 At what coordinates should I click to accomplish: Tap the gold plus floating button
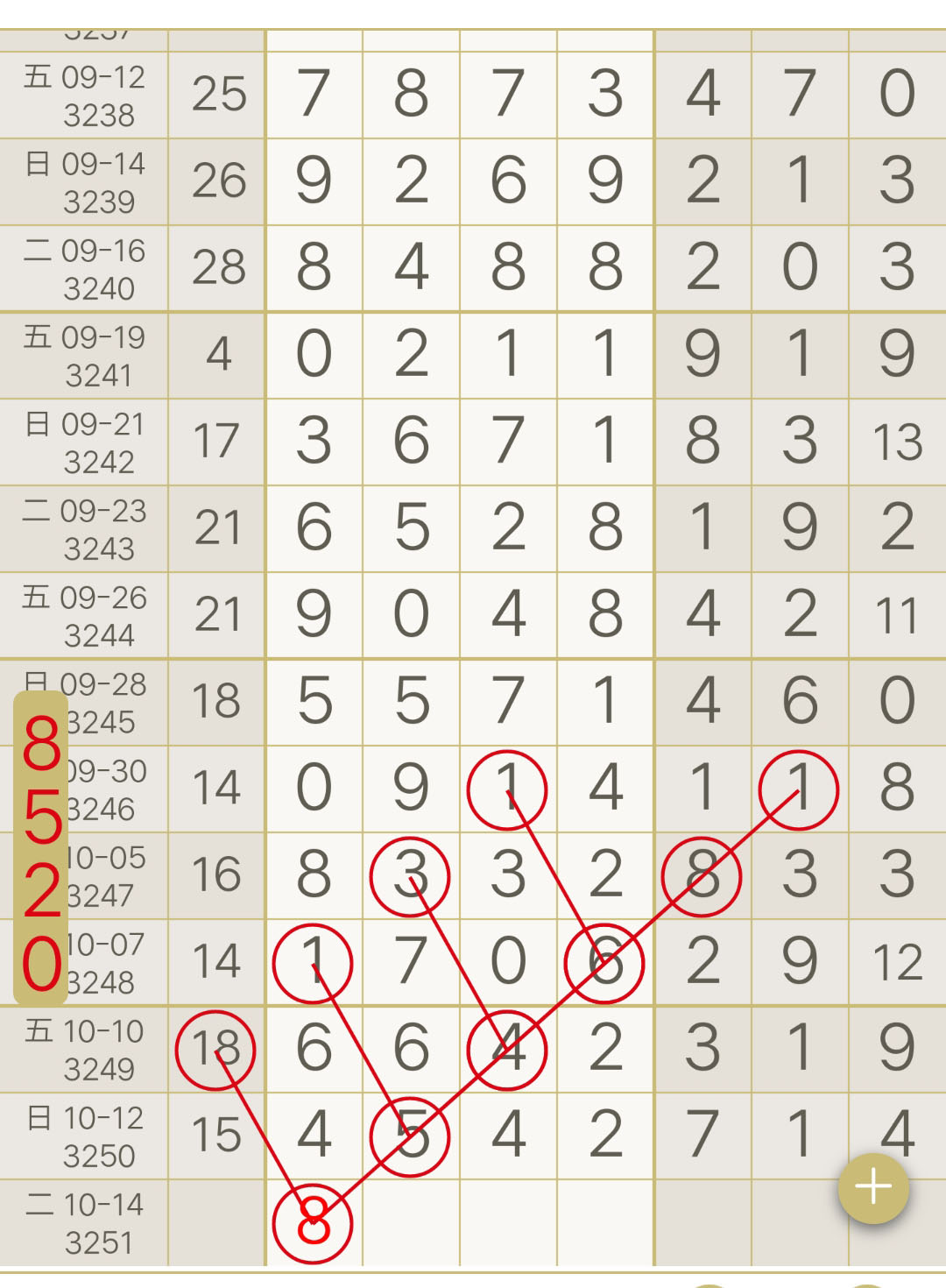point(873,1188)
